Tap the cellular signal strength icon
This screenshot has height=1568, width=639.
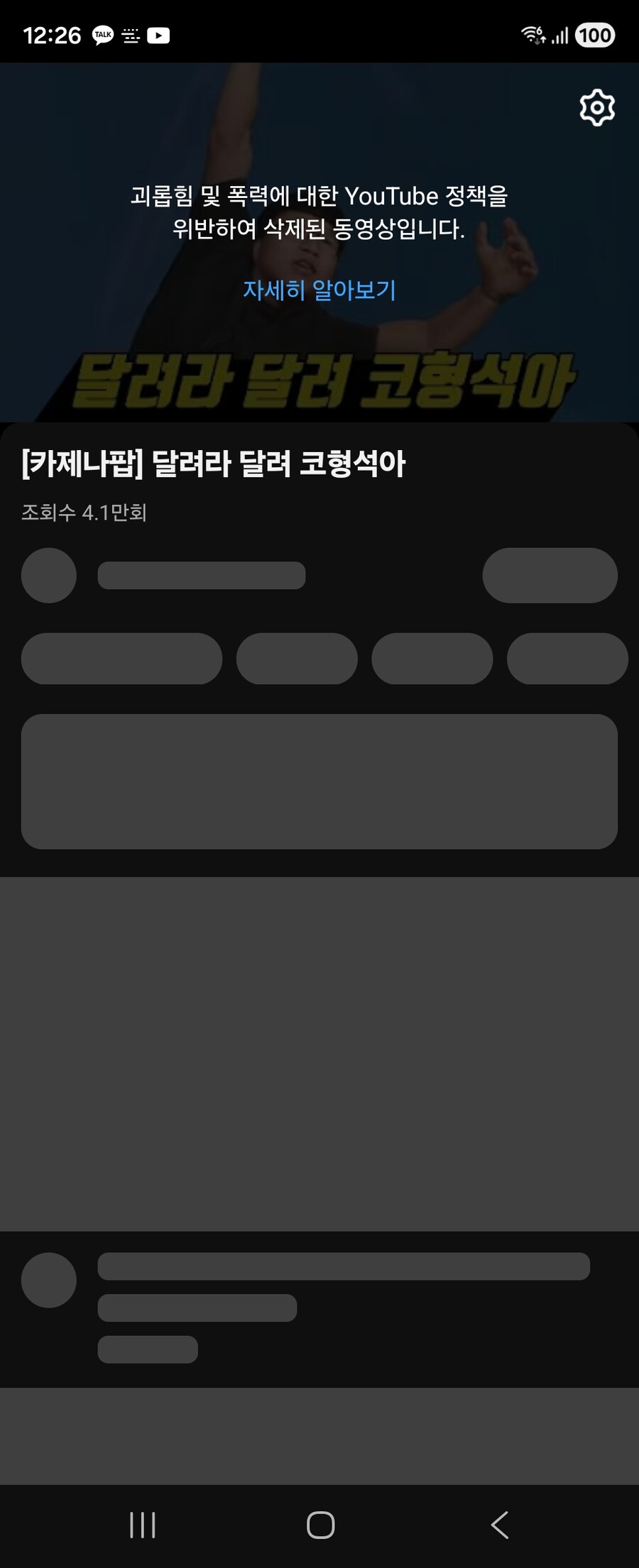tap(560, 32)
